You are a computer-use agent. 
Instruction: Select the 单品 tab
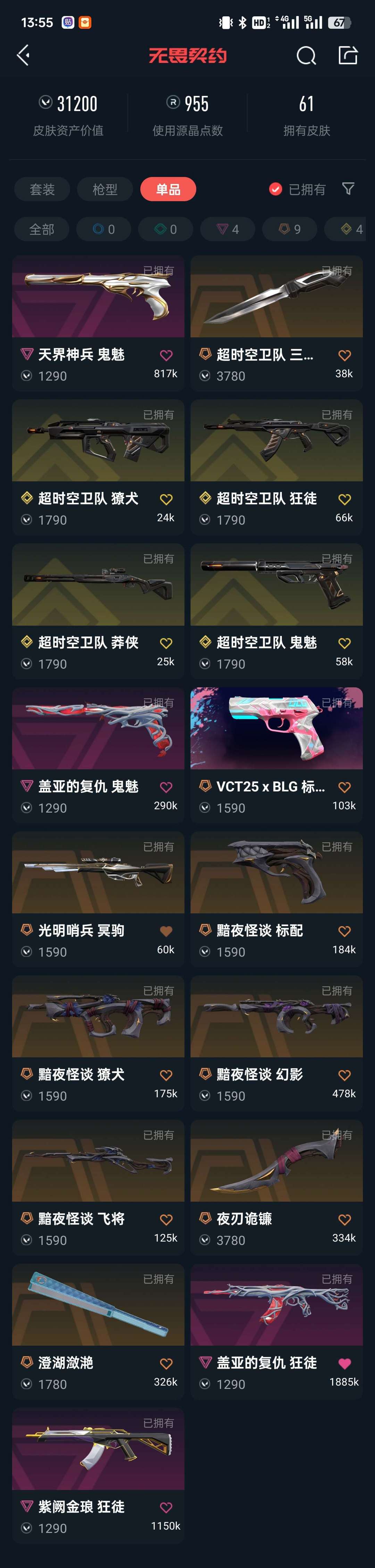point(168,189)
